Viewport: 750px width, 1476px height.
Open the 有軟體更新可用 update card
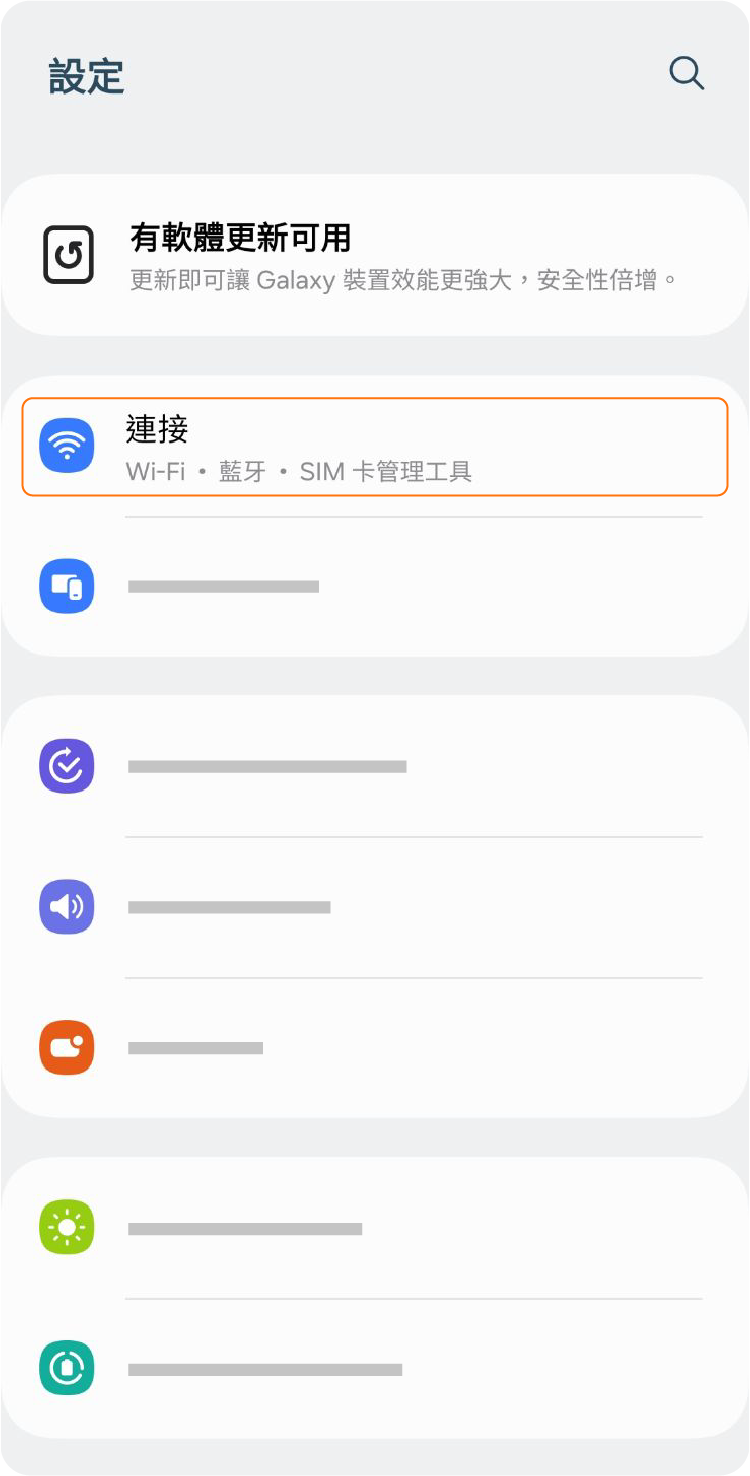(x=375, y=255)
